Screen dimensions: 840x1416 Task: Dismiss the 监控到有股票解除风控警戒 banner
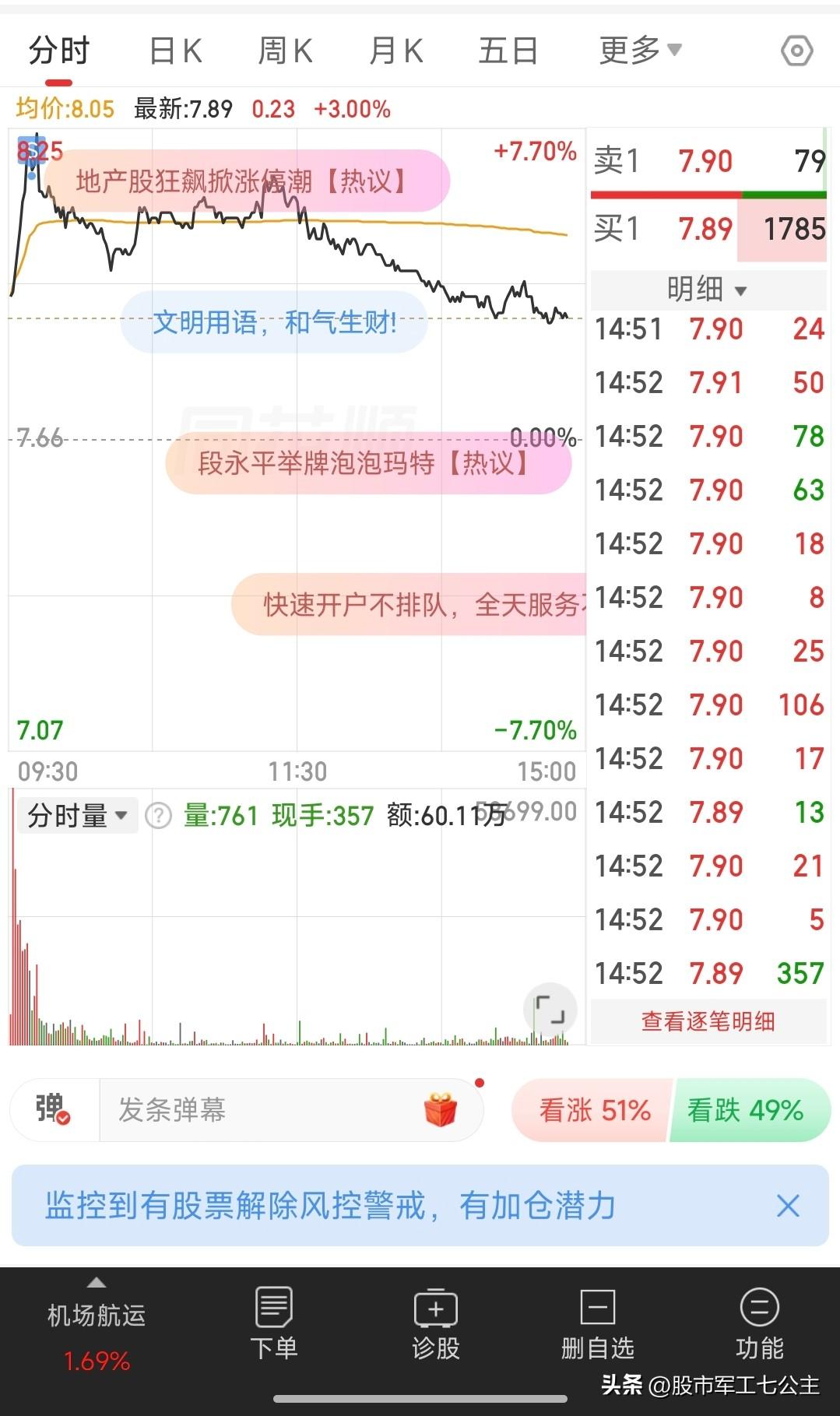788,1206
